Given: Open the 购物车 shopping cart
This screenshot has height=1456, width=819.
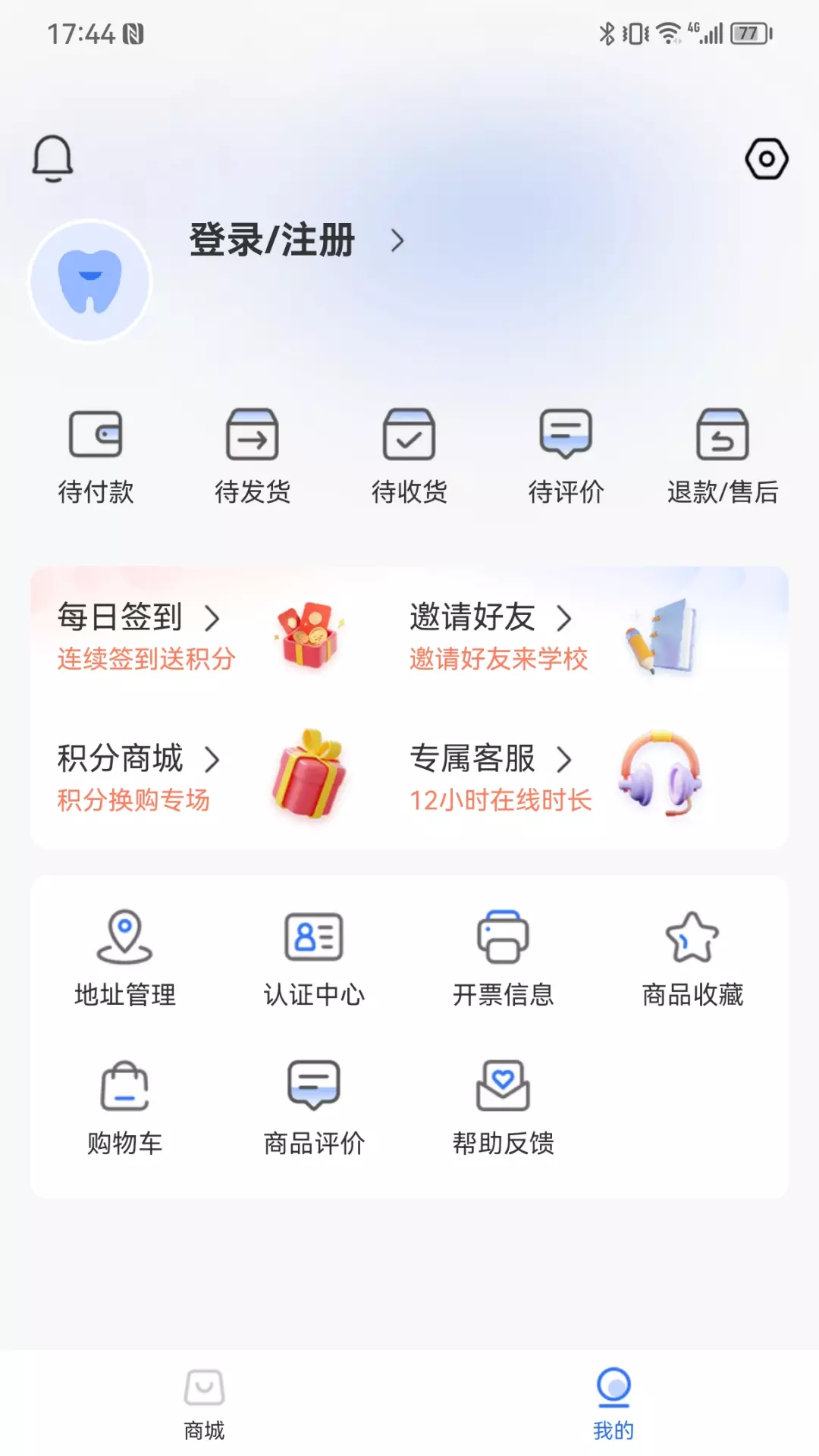Looking at the screenshot, I should pos(125,1107).
